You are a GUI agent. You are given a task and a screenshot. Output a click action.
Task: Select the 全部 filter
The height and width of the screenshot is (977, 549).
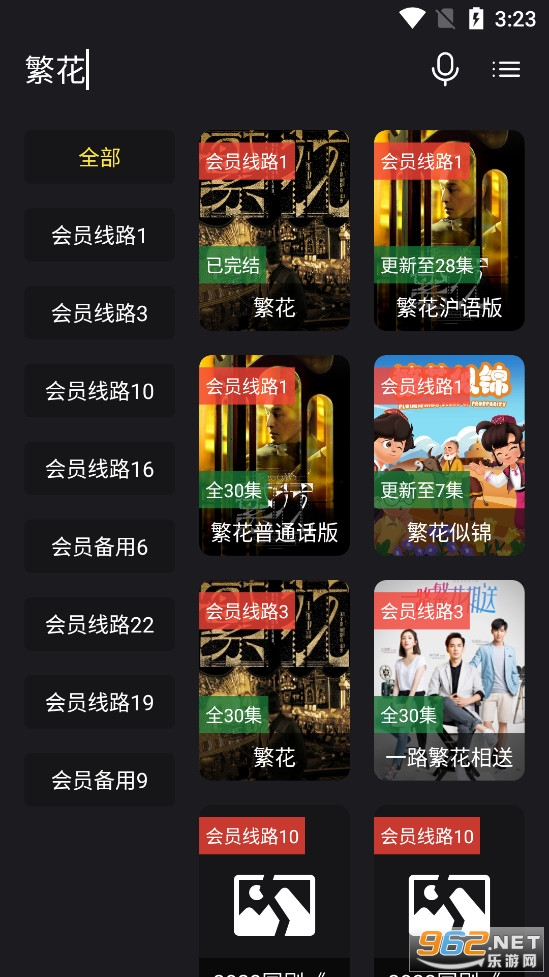(100, 157)
